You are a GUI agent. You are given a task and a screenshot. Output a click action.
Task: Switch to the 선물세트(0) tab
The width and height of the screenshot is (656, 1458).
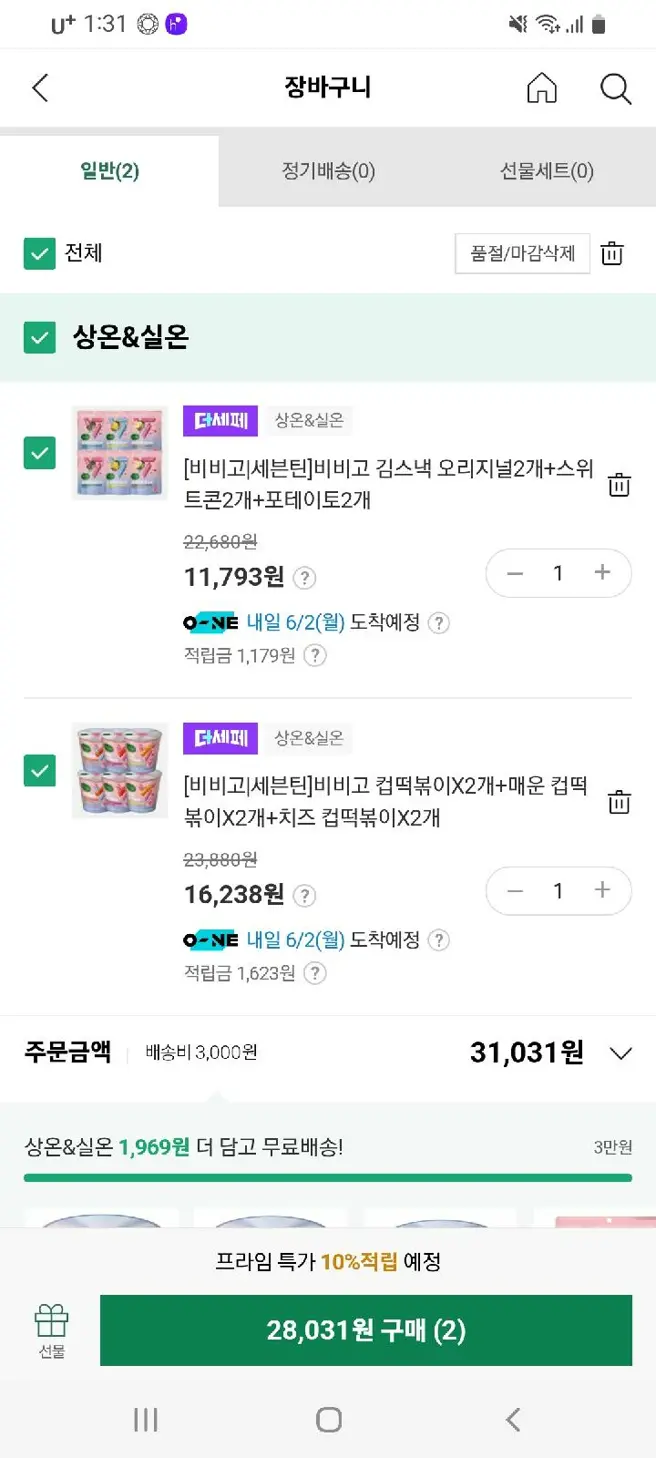pos(547,171)
